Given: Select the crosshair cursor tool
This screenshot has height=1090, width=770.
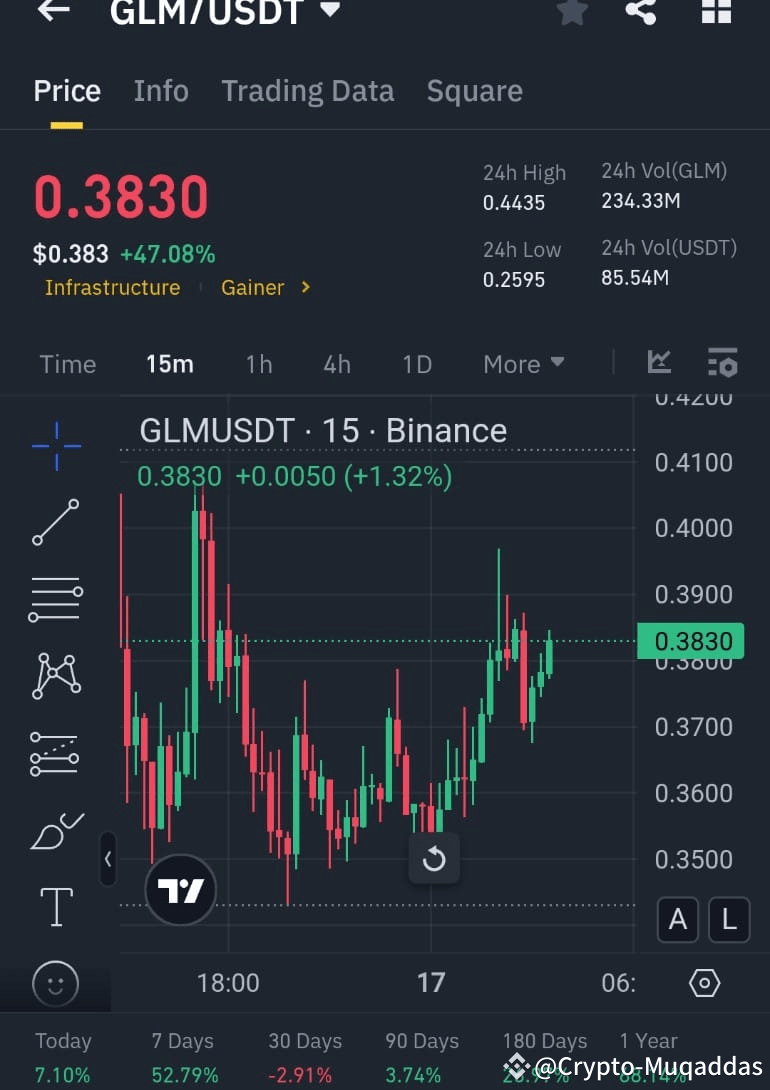Looking at the screenshot, I should (55, 444).
